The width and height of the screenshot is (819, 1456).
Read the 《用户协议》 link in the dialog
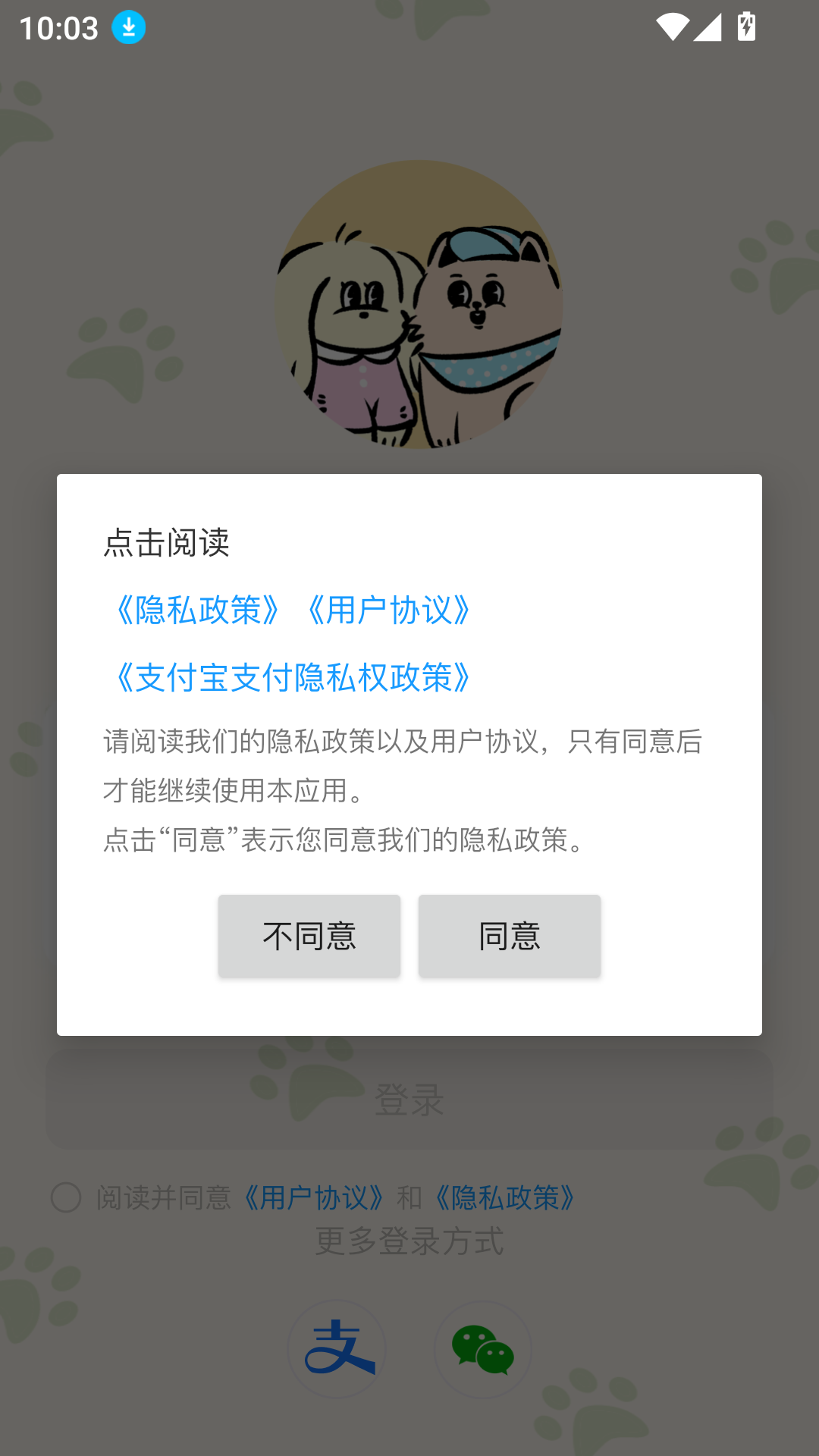(389, 610)
